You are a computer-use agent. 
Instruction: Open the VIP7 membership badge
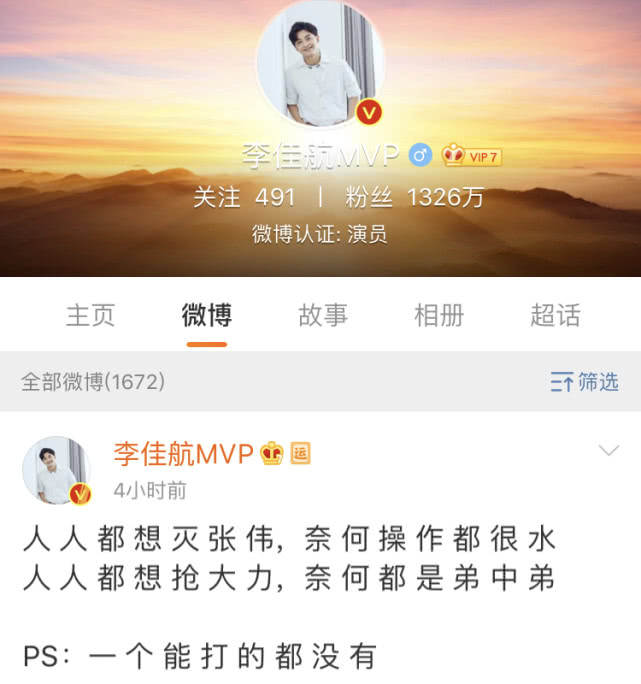471,156
